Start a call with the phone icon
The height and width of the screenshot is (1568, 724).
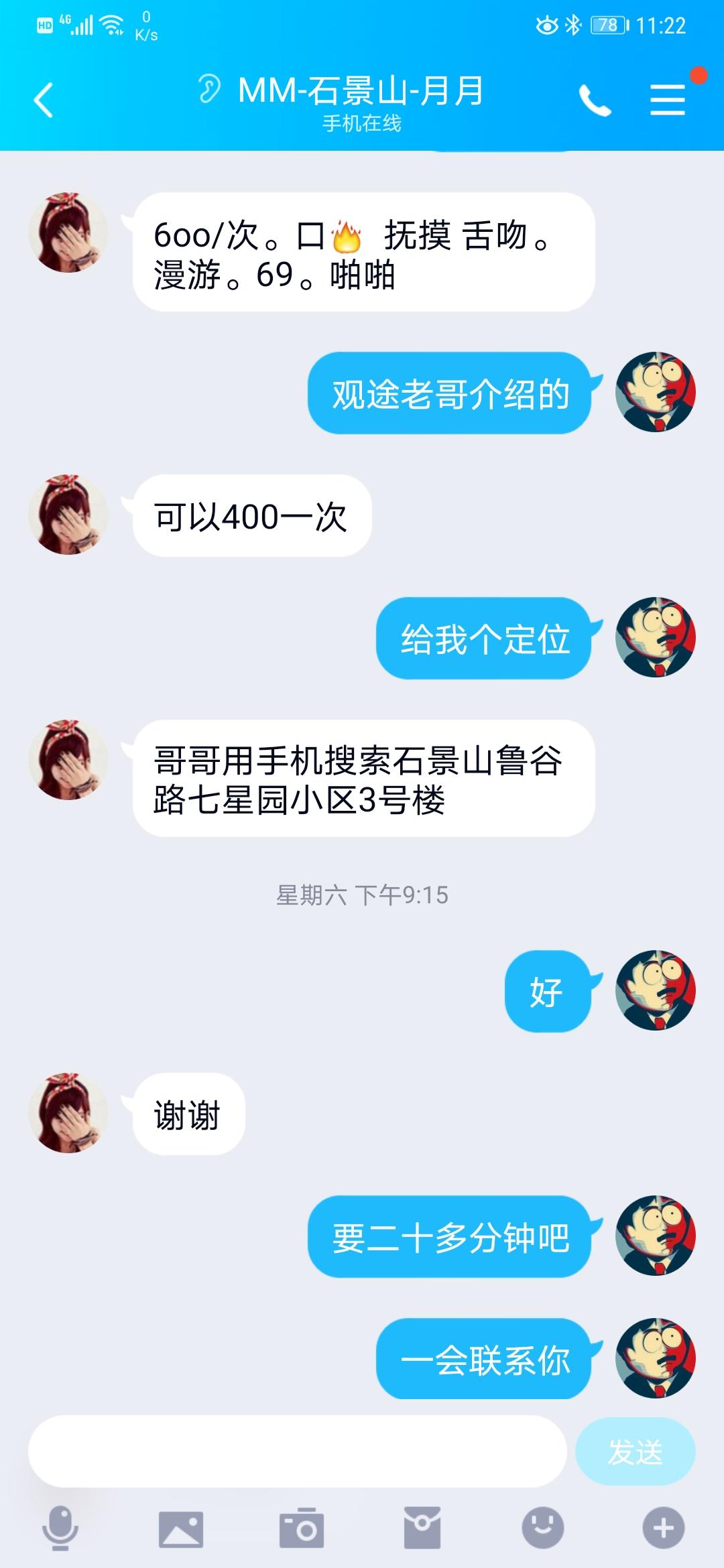click(x=596, y=101)
